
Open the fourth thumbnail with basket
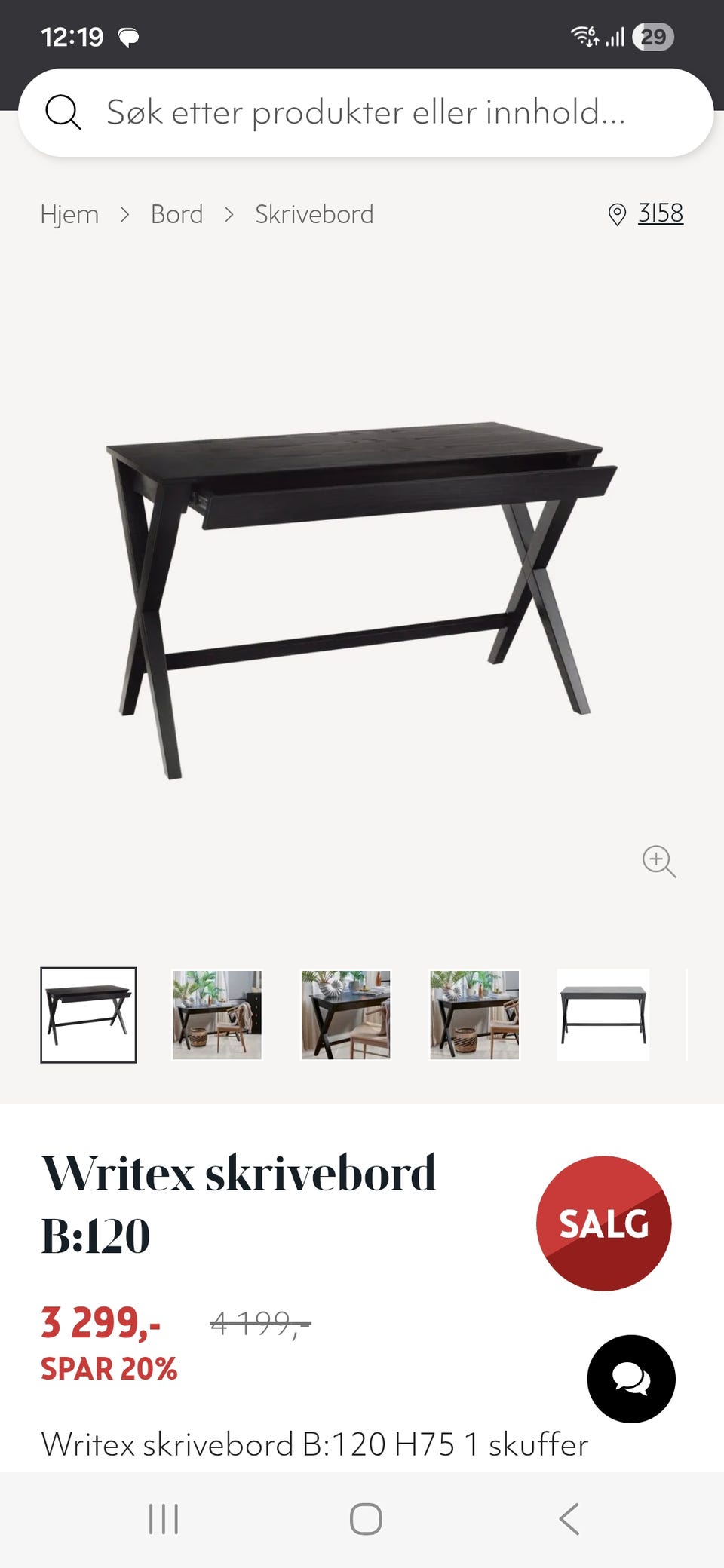point(474,1015)
